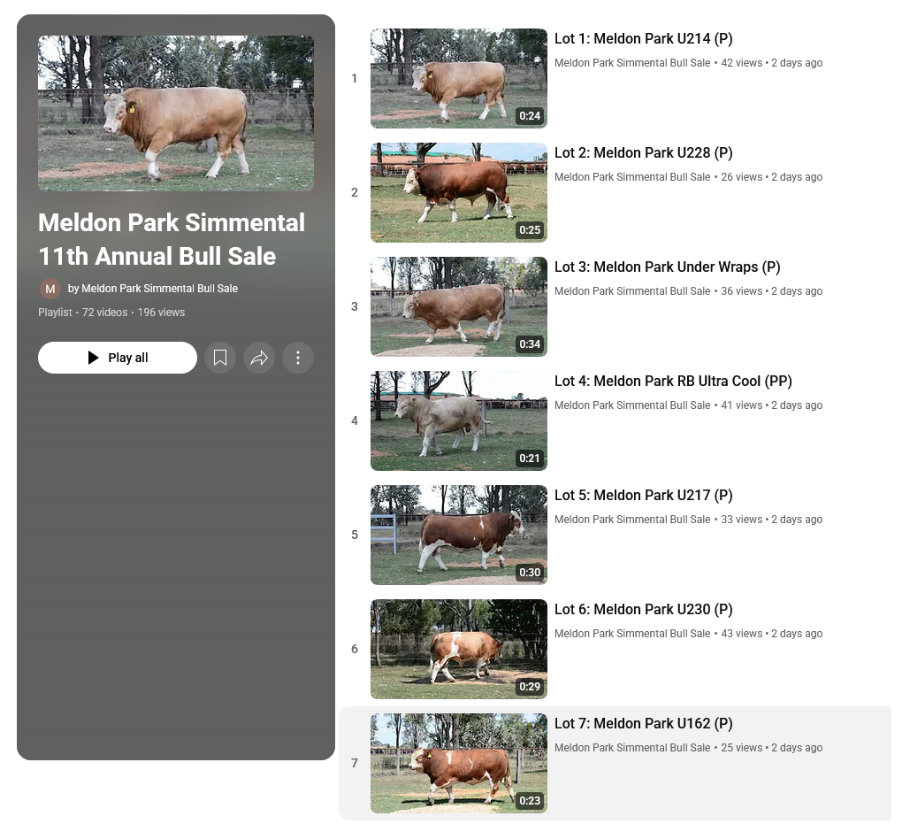The width and height of the screenshot is (900, 835).
Task: Play all videos in the playlist
Action: coord(117,358)
